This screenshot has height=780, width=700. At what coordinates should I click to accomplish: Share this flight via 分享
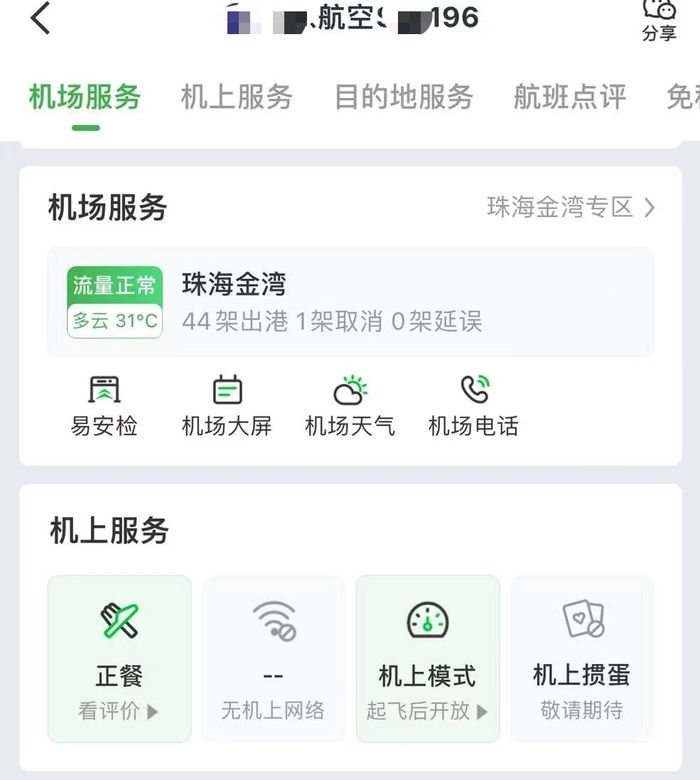click(659, 20)
